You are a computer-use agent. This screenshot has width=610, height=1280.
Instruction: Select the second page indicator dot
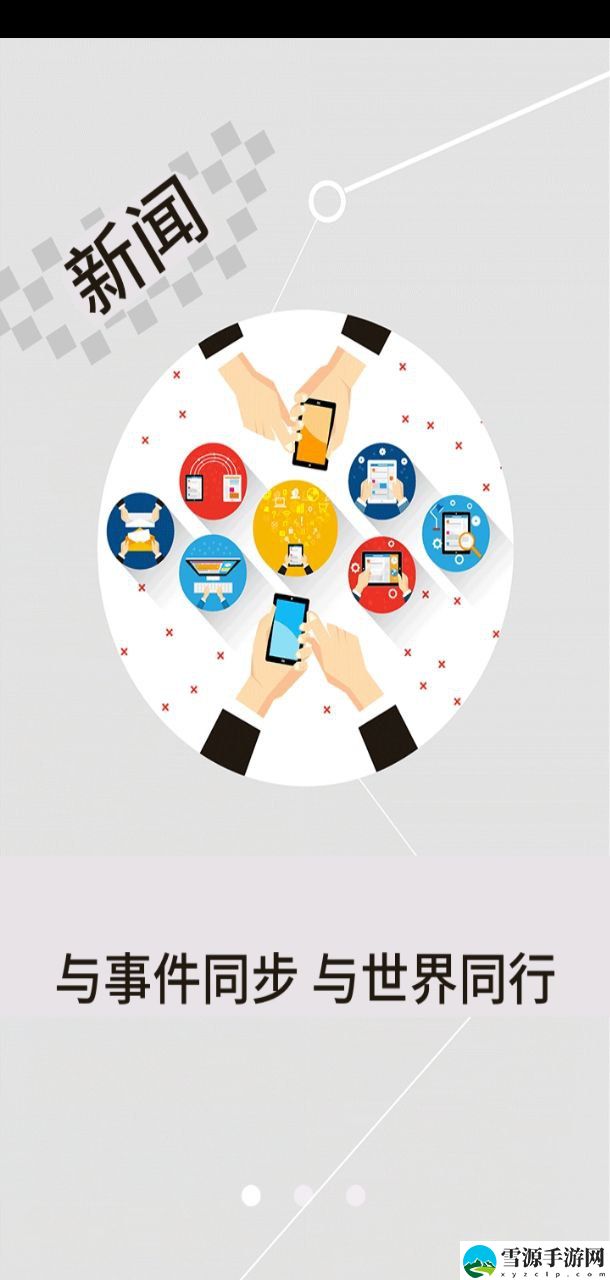click(x=303, y=1195)
